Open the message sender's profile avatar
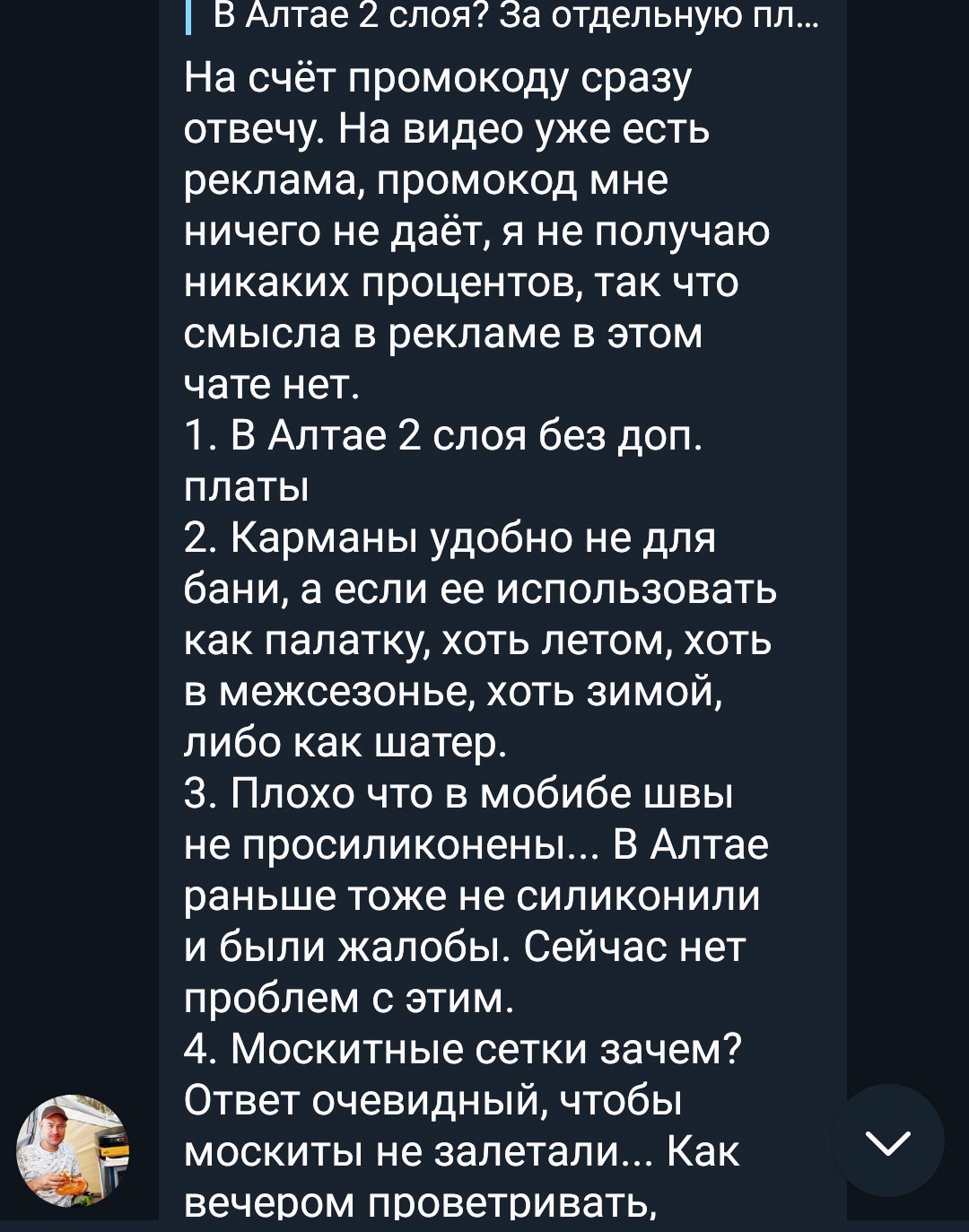The height and width of the screenshot is (1232, 969). 72,1150
